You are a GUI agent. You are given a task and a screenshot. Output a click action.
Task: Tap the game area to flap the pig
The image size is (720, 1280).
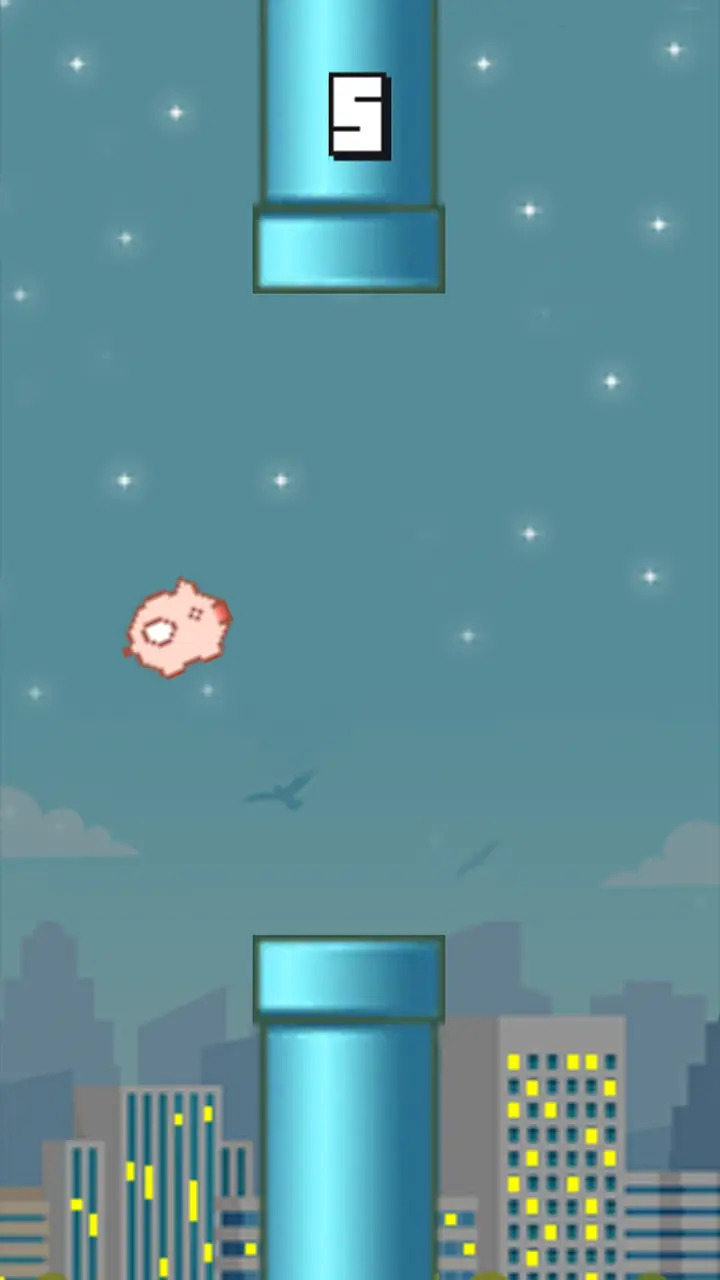360,640
